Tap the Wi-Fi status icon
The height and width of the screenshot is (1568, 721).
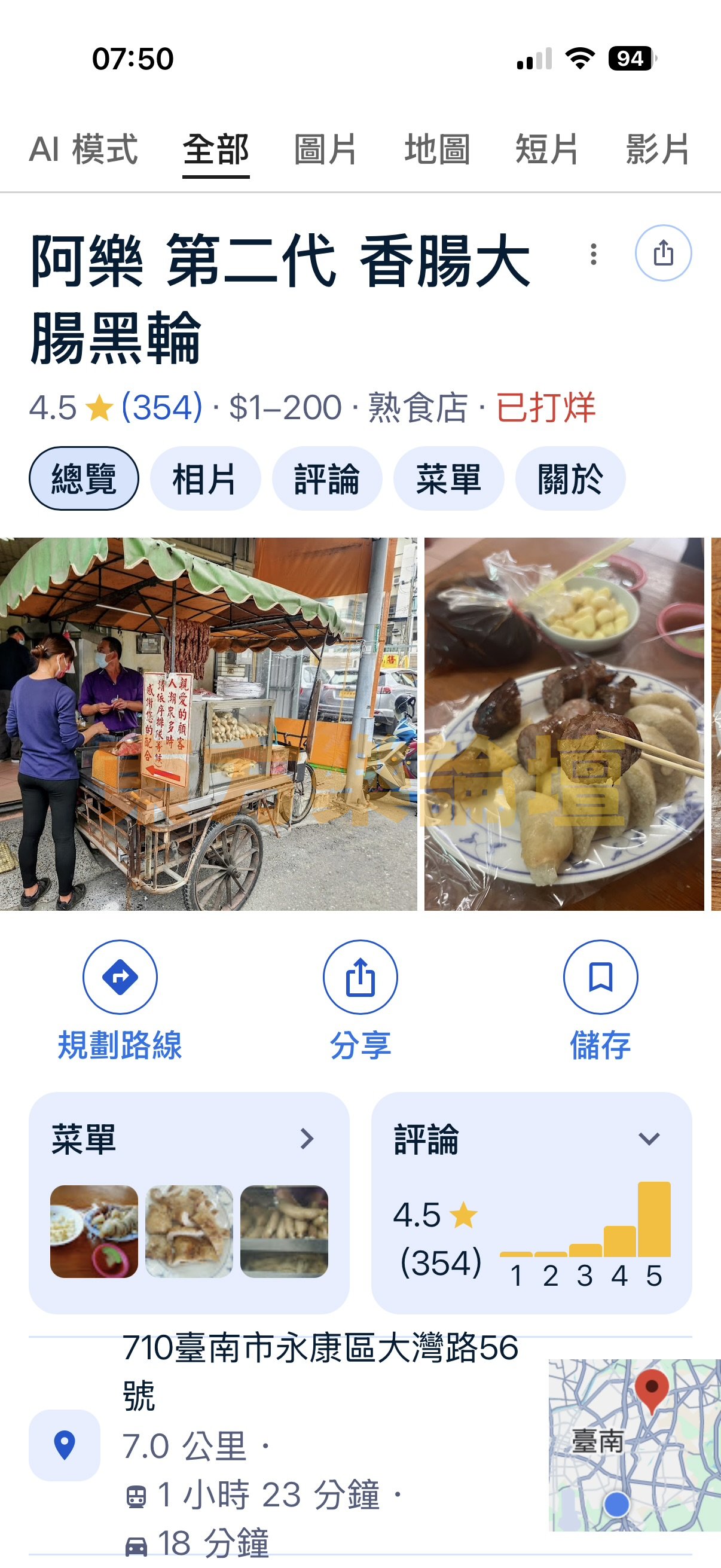[581, 57]
